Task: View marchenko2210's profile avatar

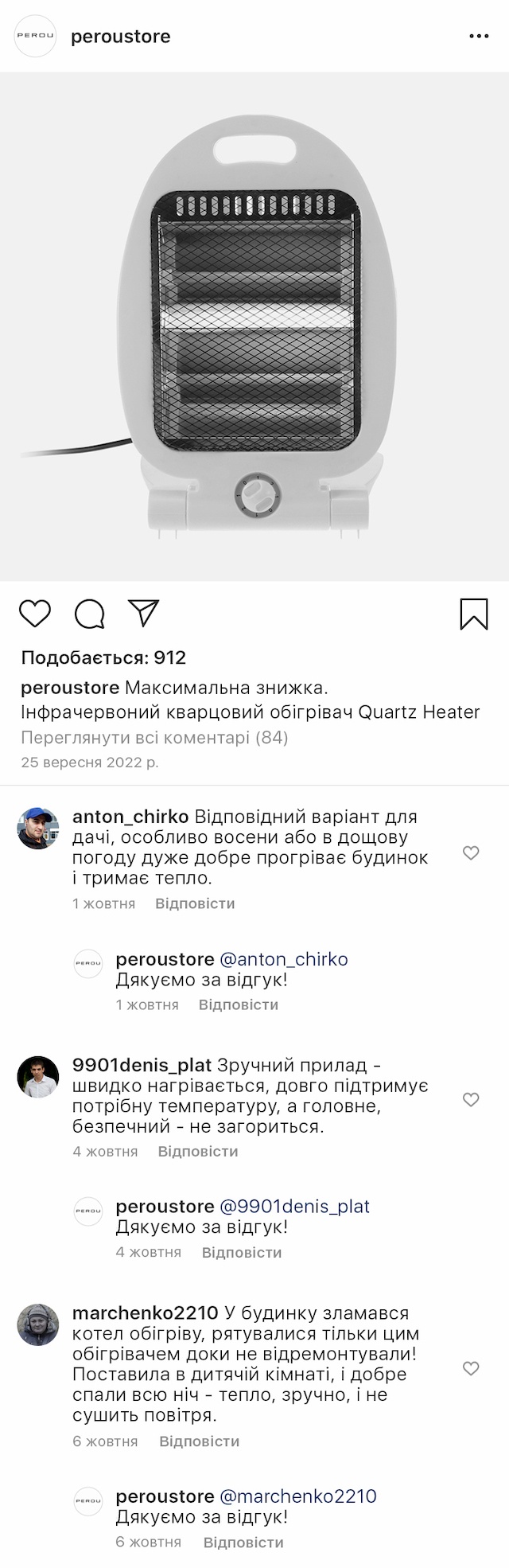Action: [38, 1324]
